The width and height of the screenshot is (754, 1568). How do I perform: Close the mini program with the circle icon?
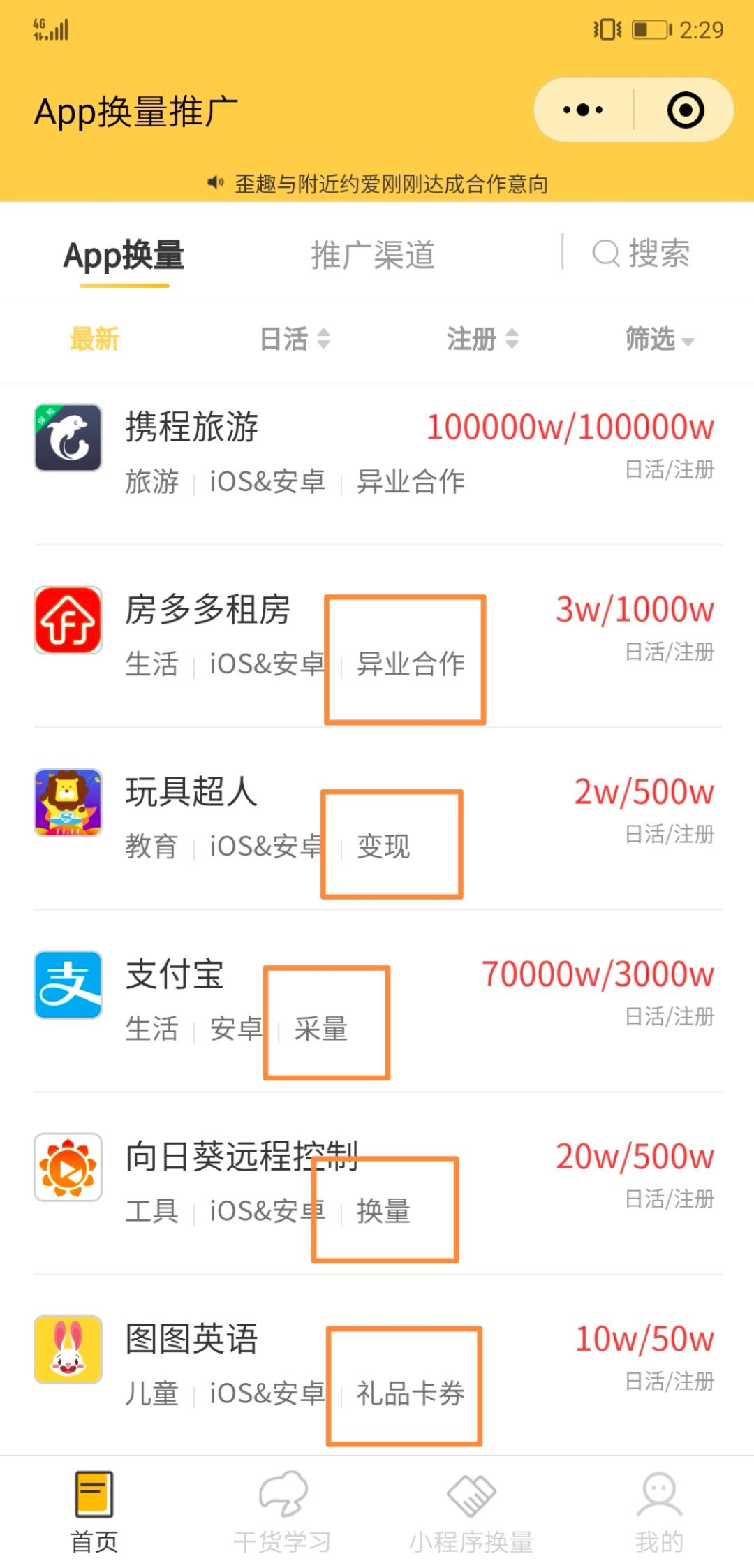pos(685,110)
